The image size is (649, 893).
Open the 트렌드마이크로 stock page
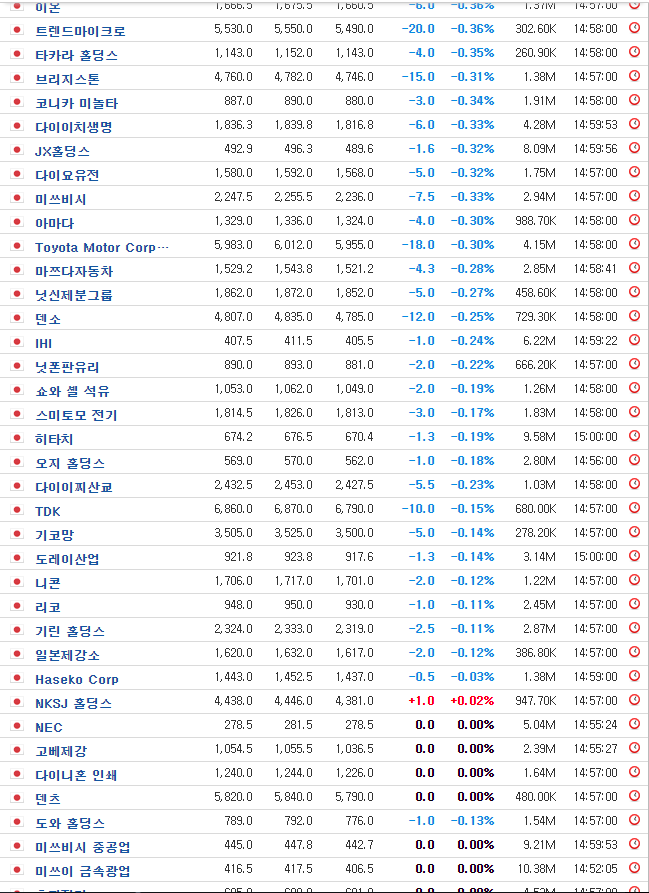(x=80, y=31)
